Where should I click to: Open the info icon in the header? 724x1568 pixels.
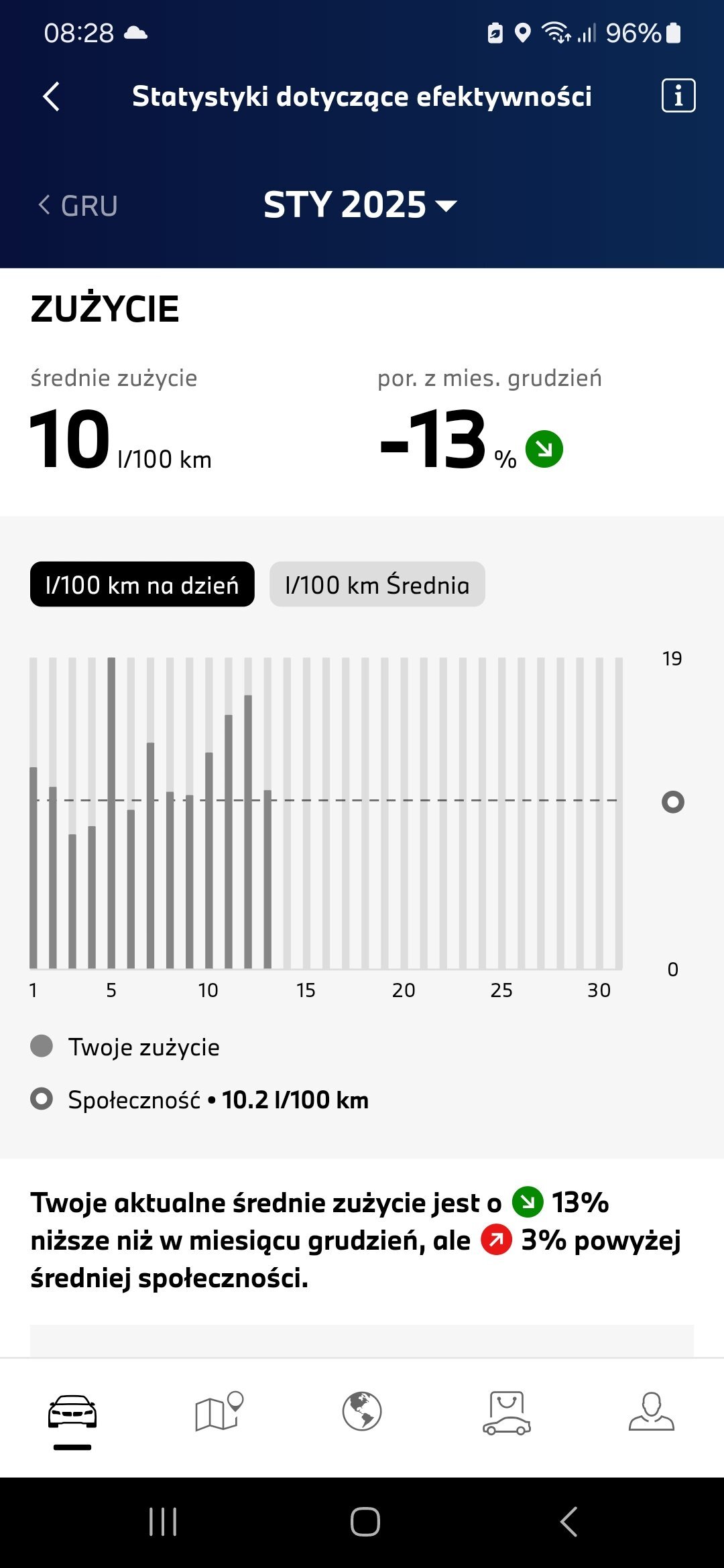[x=678, y=96]
